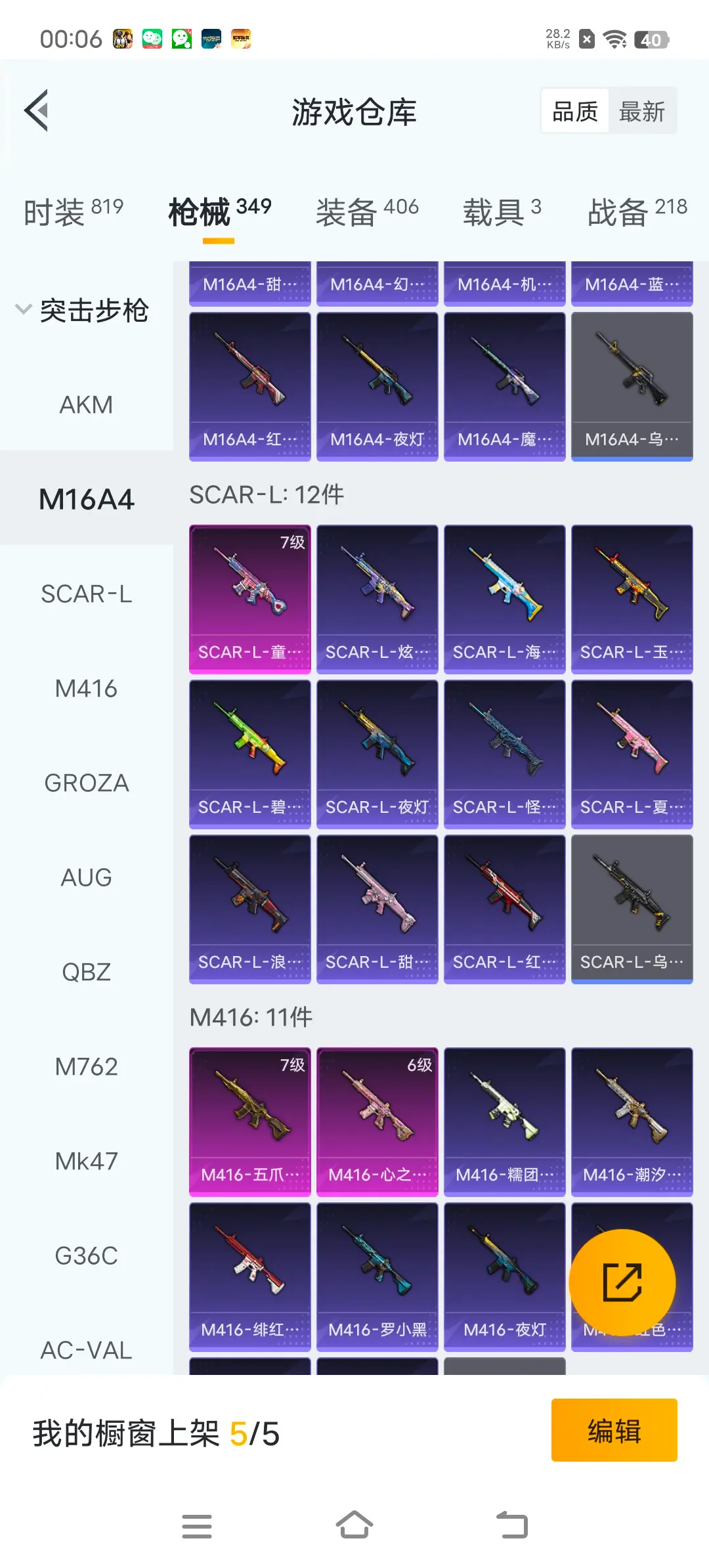Image resolution: width=709 pixels, height=1568 pixels.
Task: Sort the warehouse by 品质
Action: pos(575,111)
